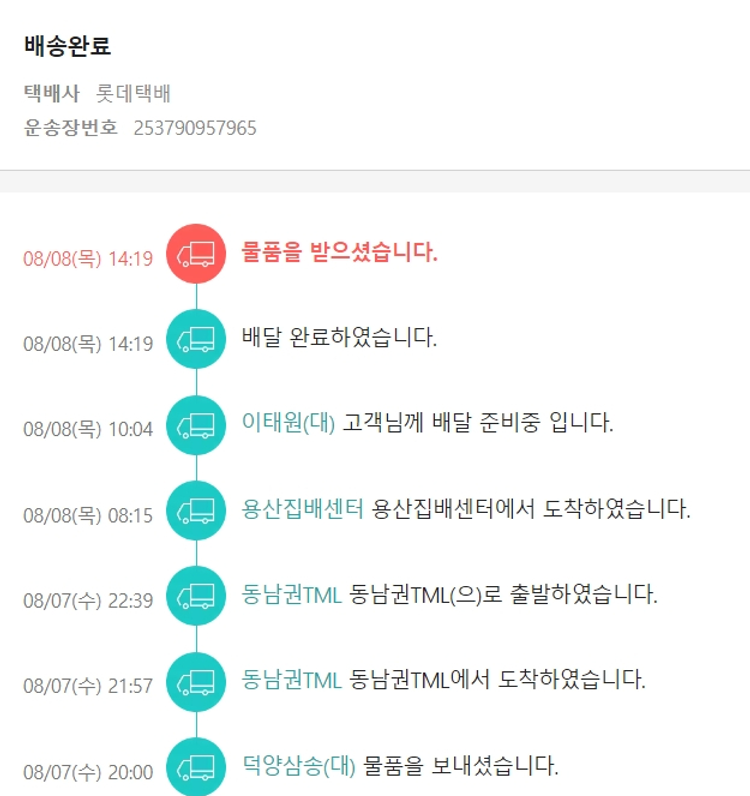Image resolution: width=750 pixels, height=796 pixels.
Task: Open the 이태원(대) branch link
Action: coord(288,422)
